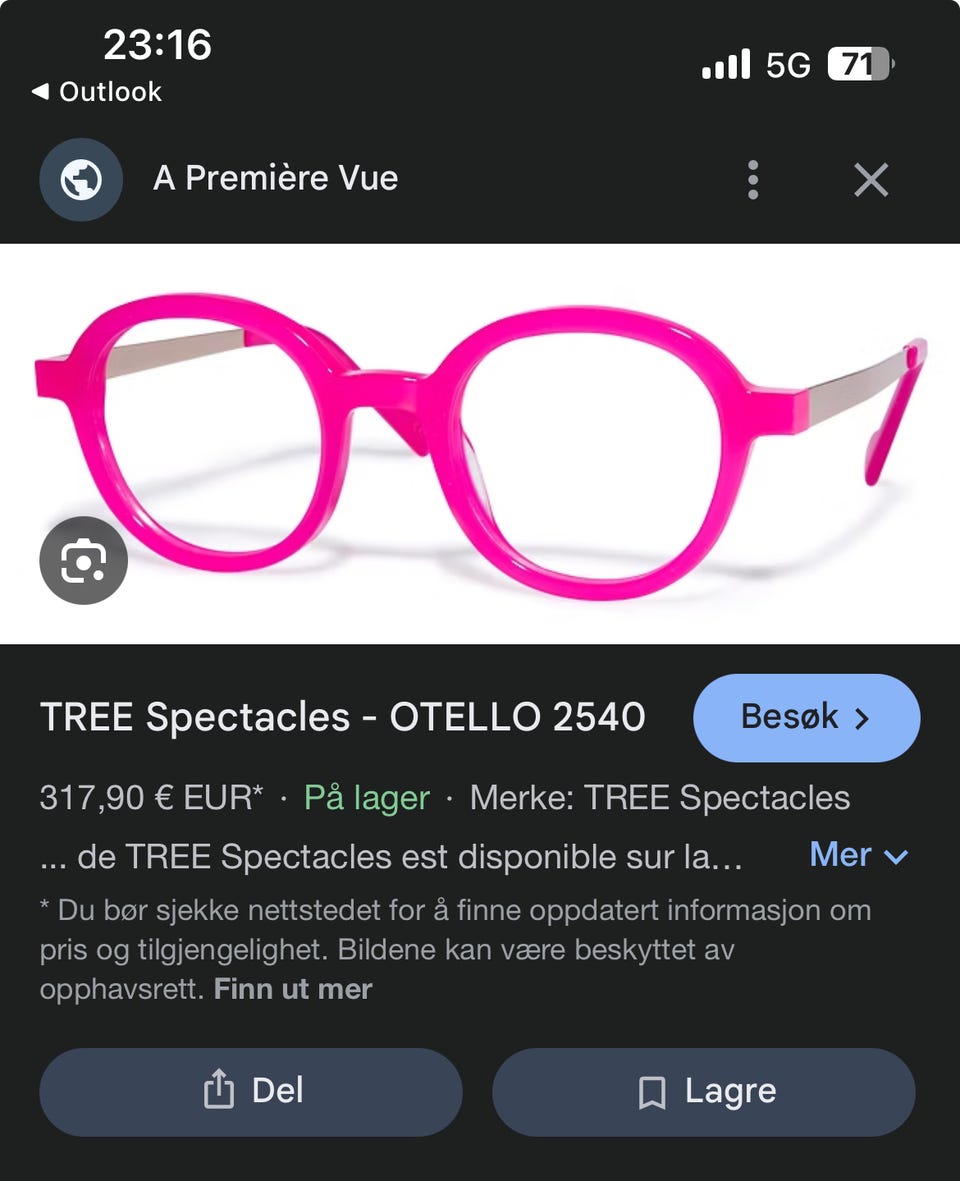
Task: Open the globe site icon for A Première Vue
Action: point(80,179)
